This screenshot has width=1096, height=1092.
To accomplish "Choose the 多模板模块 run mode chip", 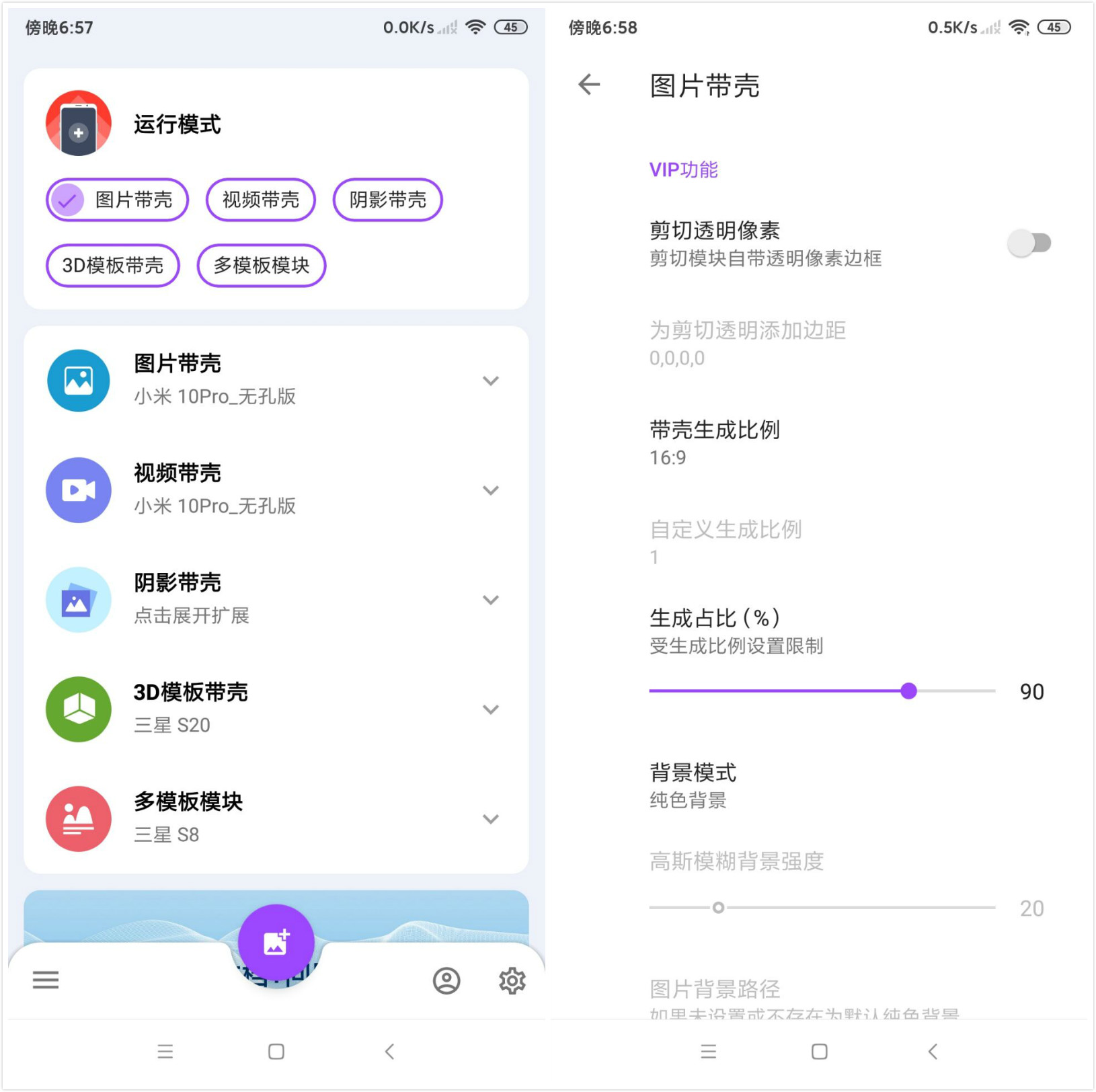I will click(261, 266).
